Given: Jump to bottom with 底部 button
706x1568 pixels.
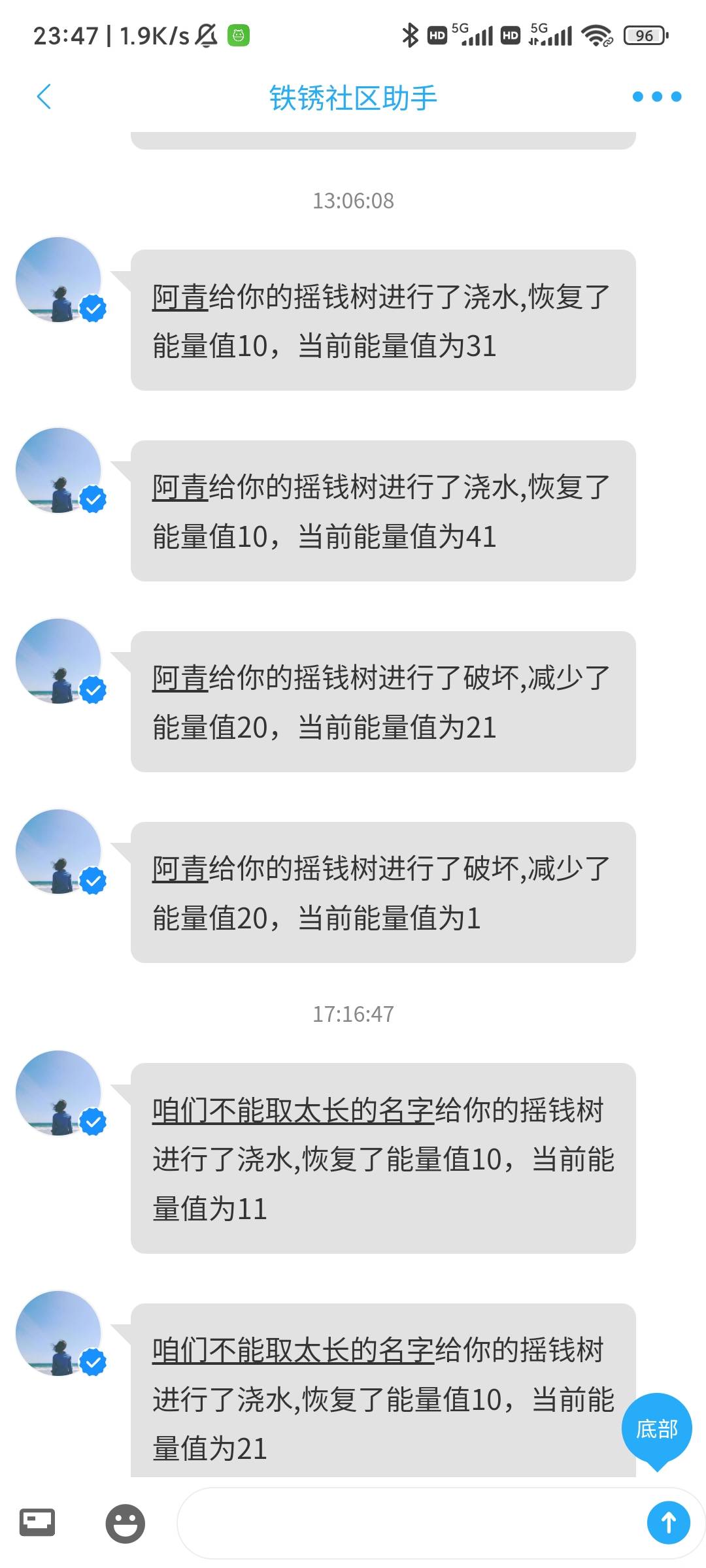Looking at the screenshot, I should point(656,1429).
